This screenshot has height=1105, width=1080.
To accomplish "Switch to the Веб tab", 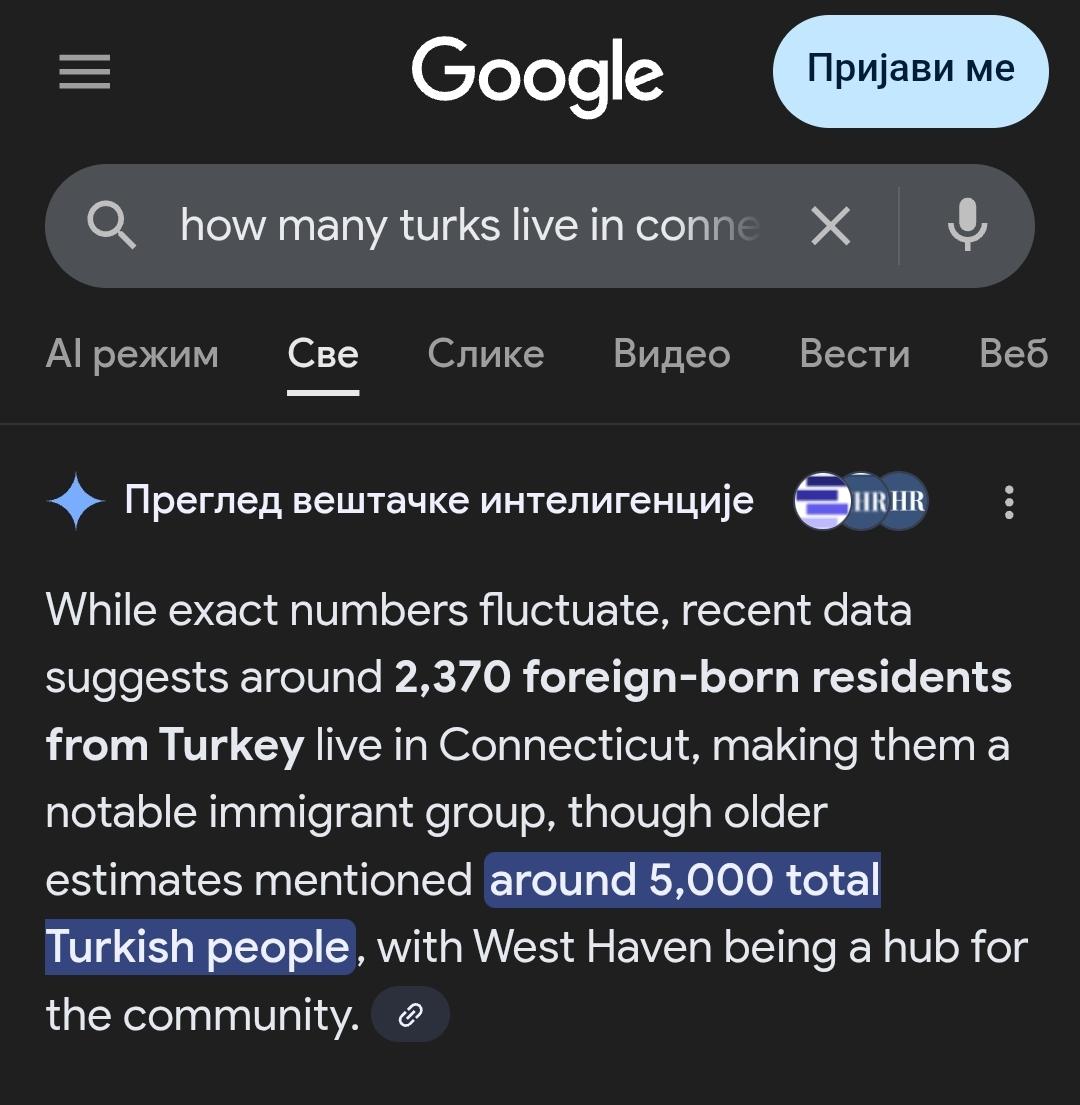I will tap(1013, 354).
